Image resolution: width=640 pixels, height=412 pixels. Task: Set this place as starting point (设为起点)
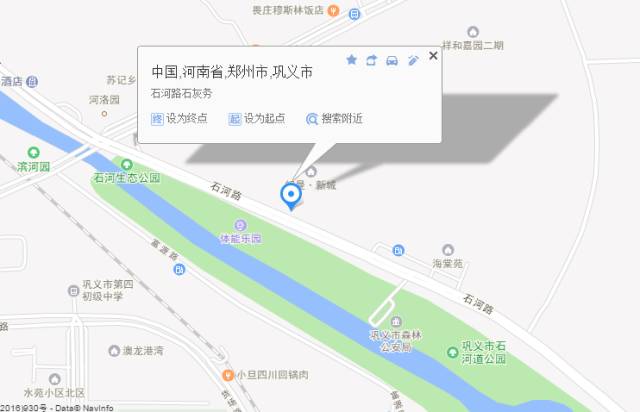click(257, 118)
